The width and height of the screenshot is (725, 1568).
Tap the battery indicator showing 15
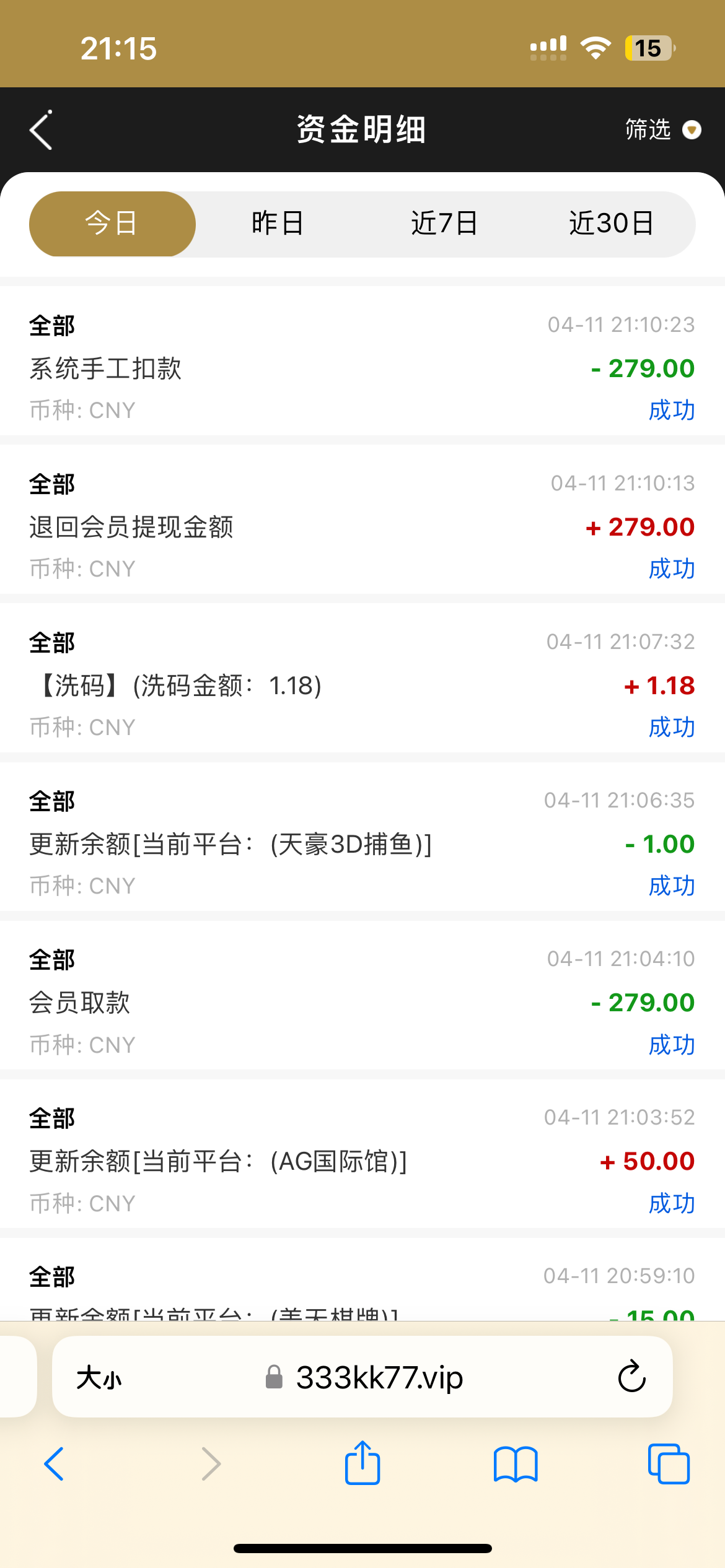pyautogui.click(x=647, y=48)
